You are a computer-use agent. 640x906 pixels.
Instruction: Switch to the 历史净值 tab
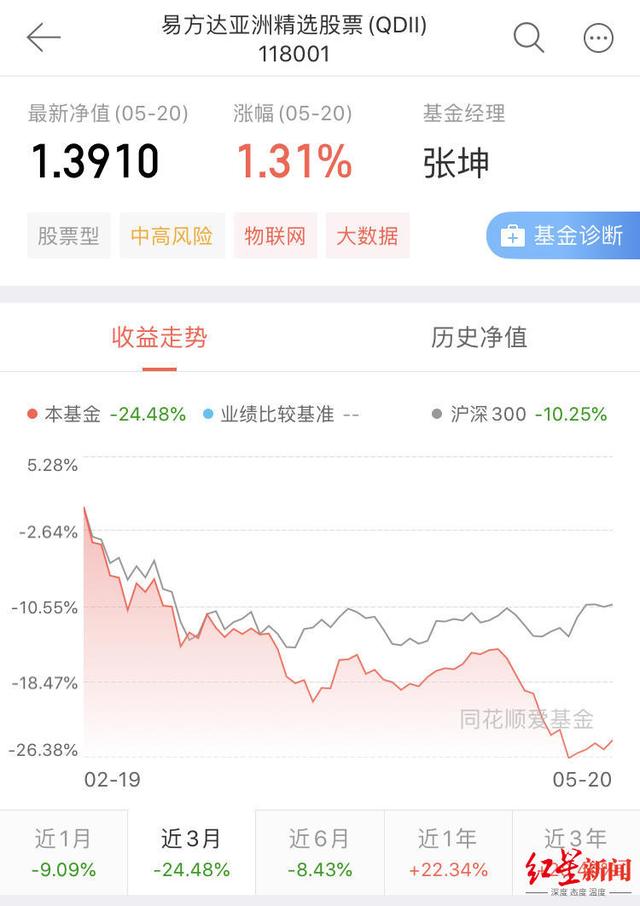pos(479,338)
